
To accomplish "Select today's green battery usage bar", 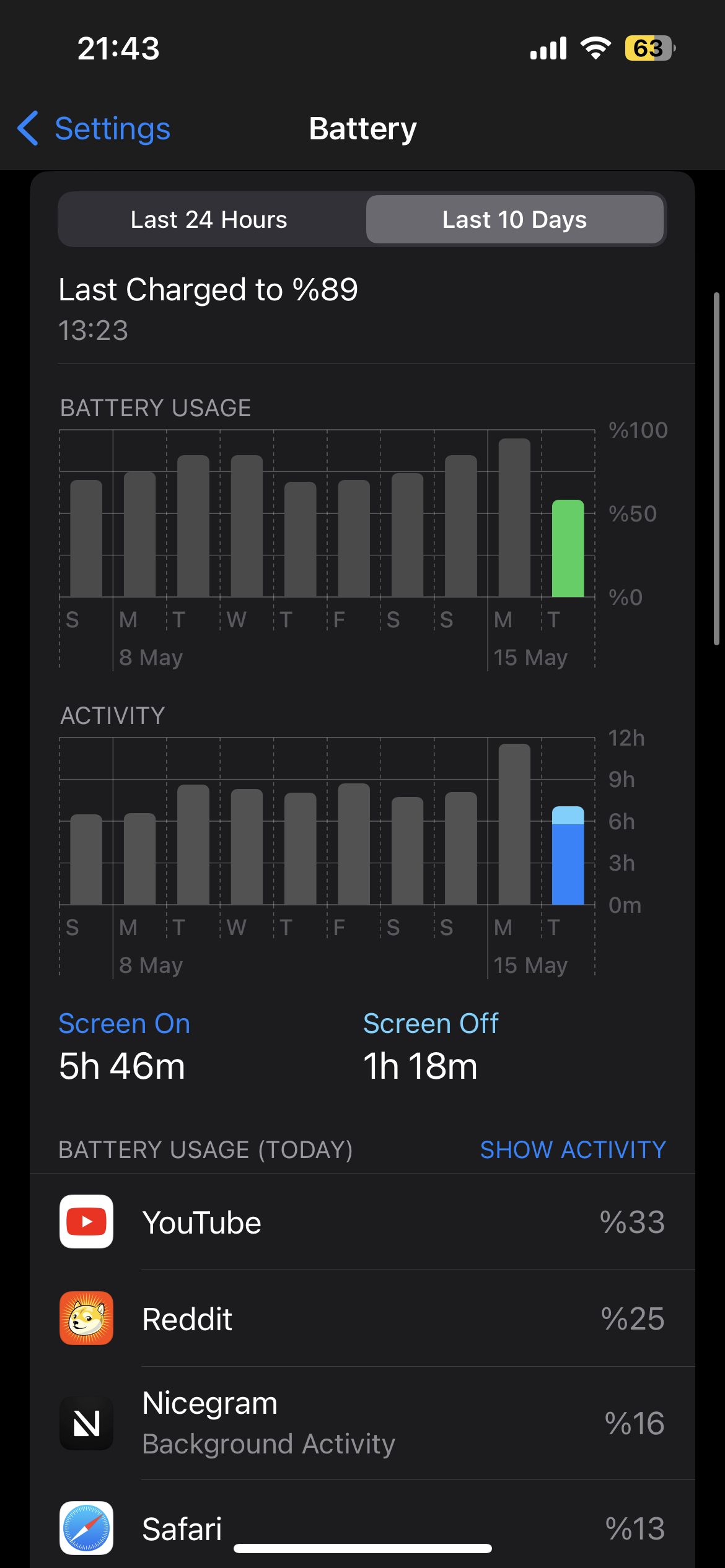I will pos(568,548).
